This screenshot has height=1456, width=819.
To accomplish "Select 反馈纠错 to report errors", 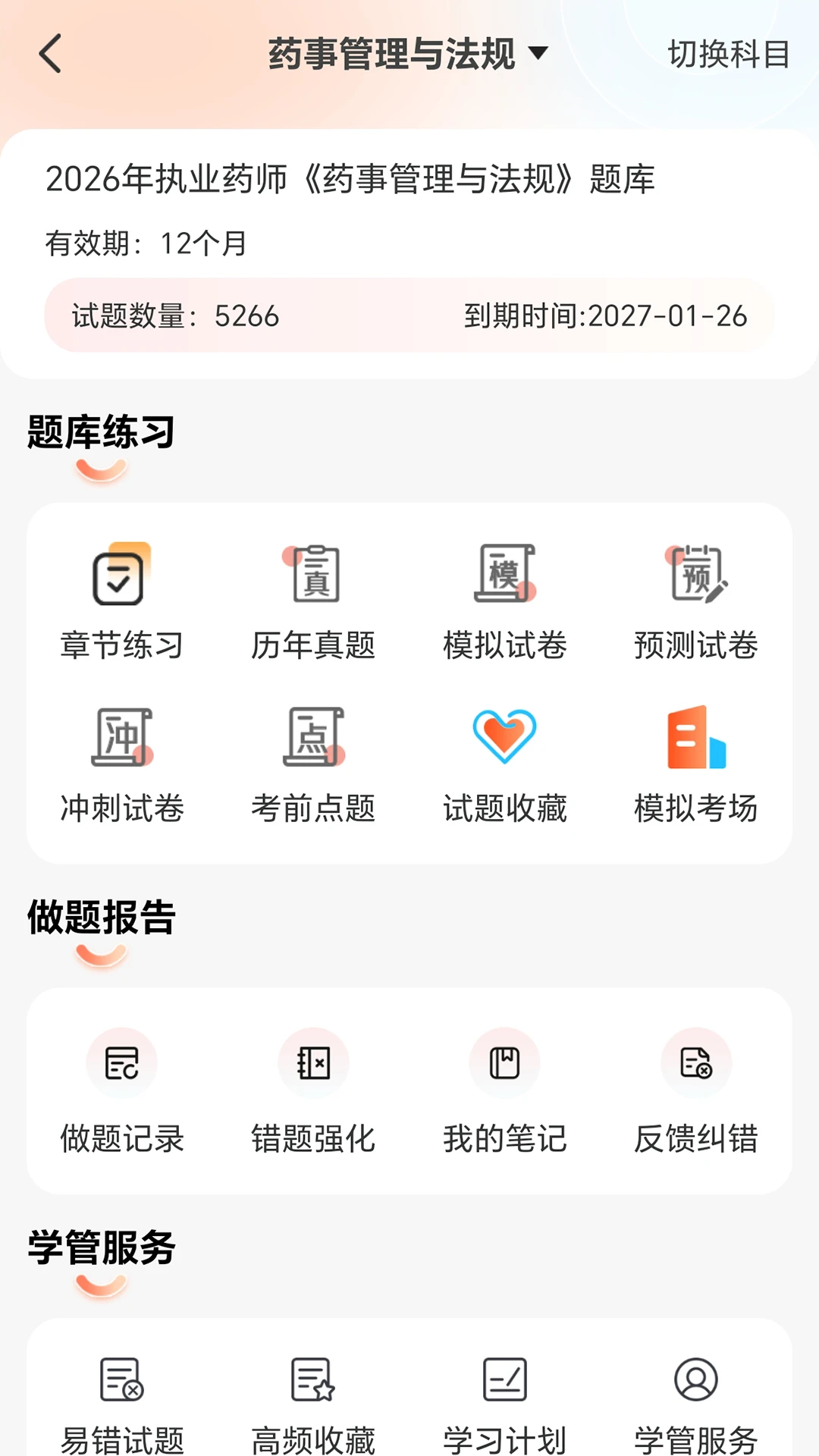I will pos(696,1090).
